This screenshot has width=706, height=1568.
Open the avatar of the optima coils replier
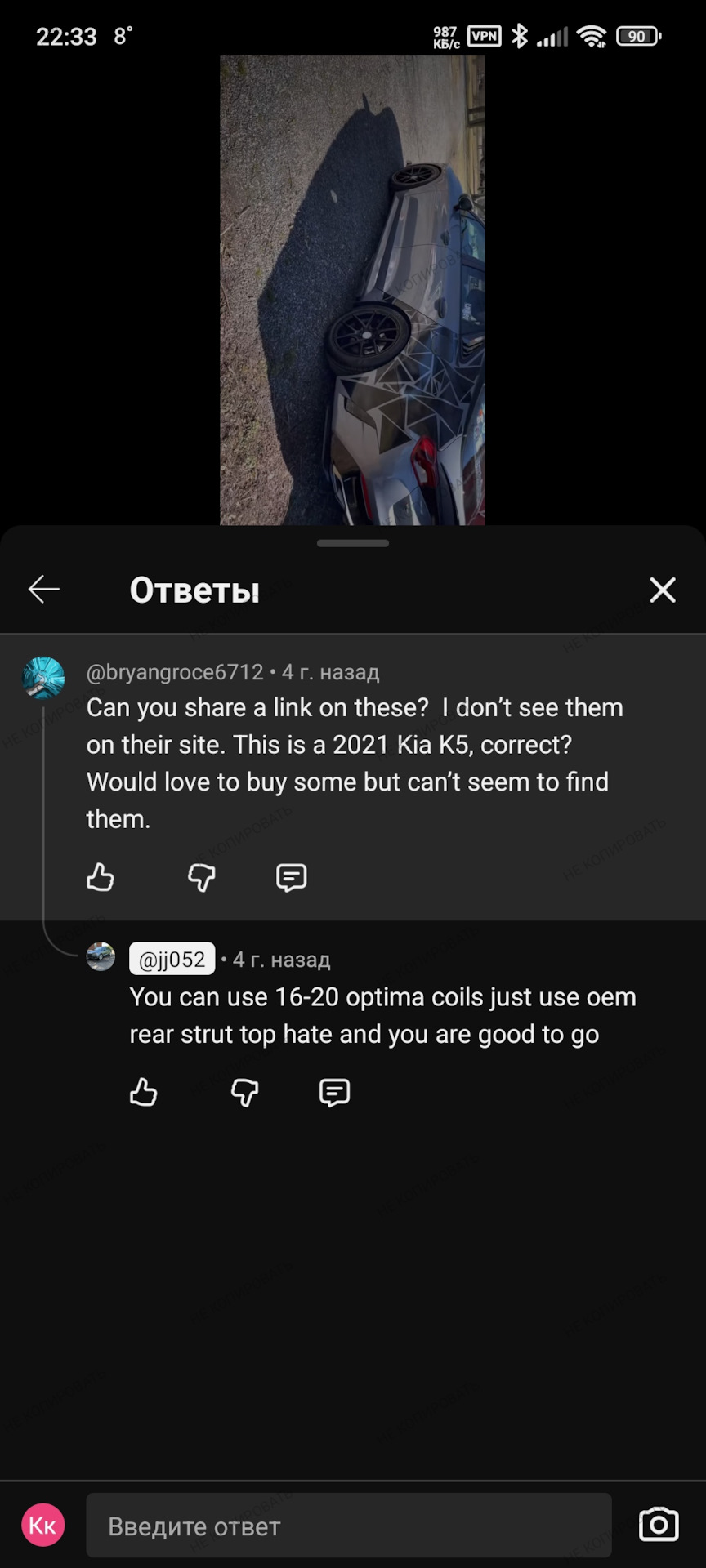pyautogui.click(x=101, y=956)
